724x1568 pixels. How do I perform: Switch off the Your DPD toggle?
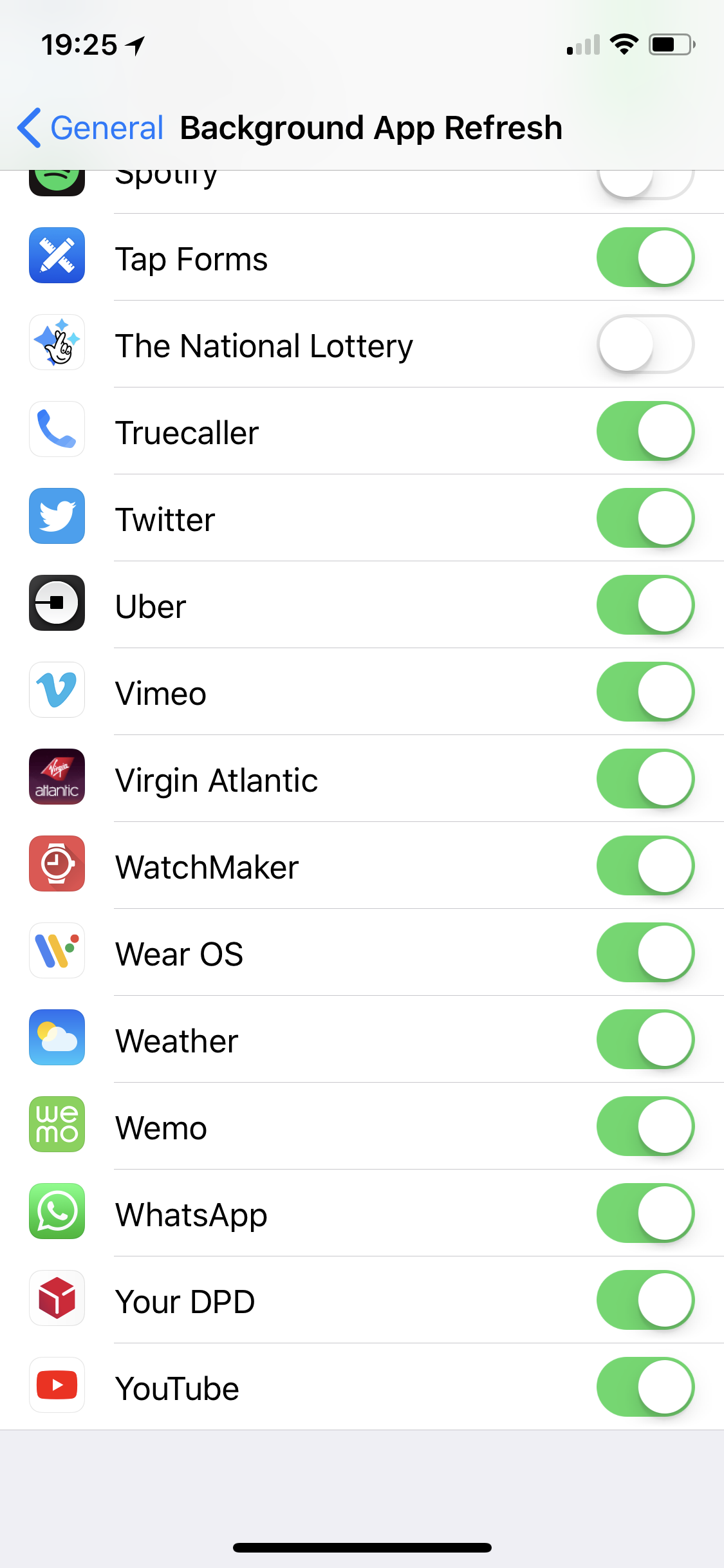645,1300
